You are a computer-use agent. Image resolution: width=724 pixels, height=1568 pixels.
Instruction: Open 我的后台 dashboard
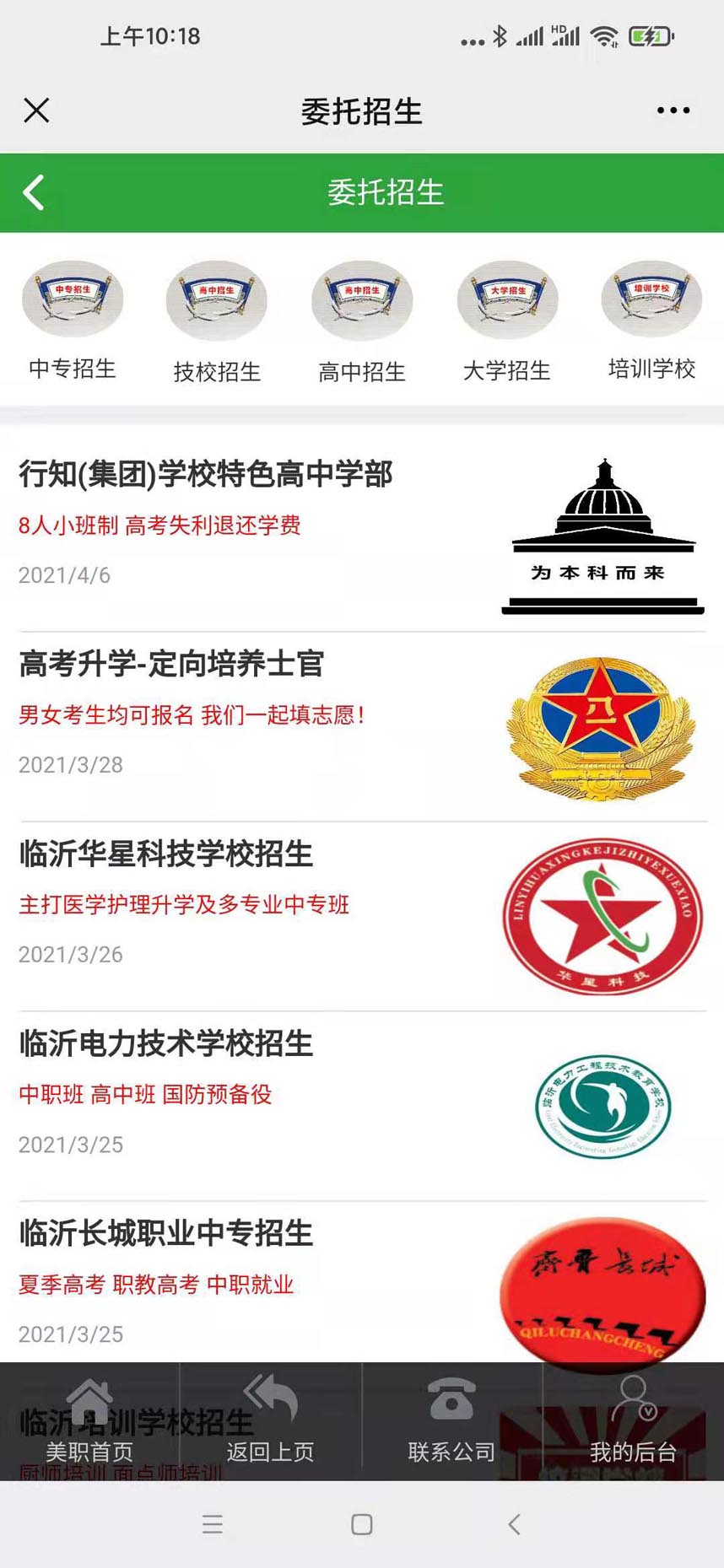pos(633,1421)
